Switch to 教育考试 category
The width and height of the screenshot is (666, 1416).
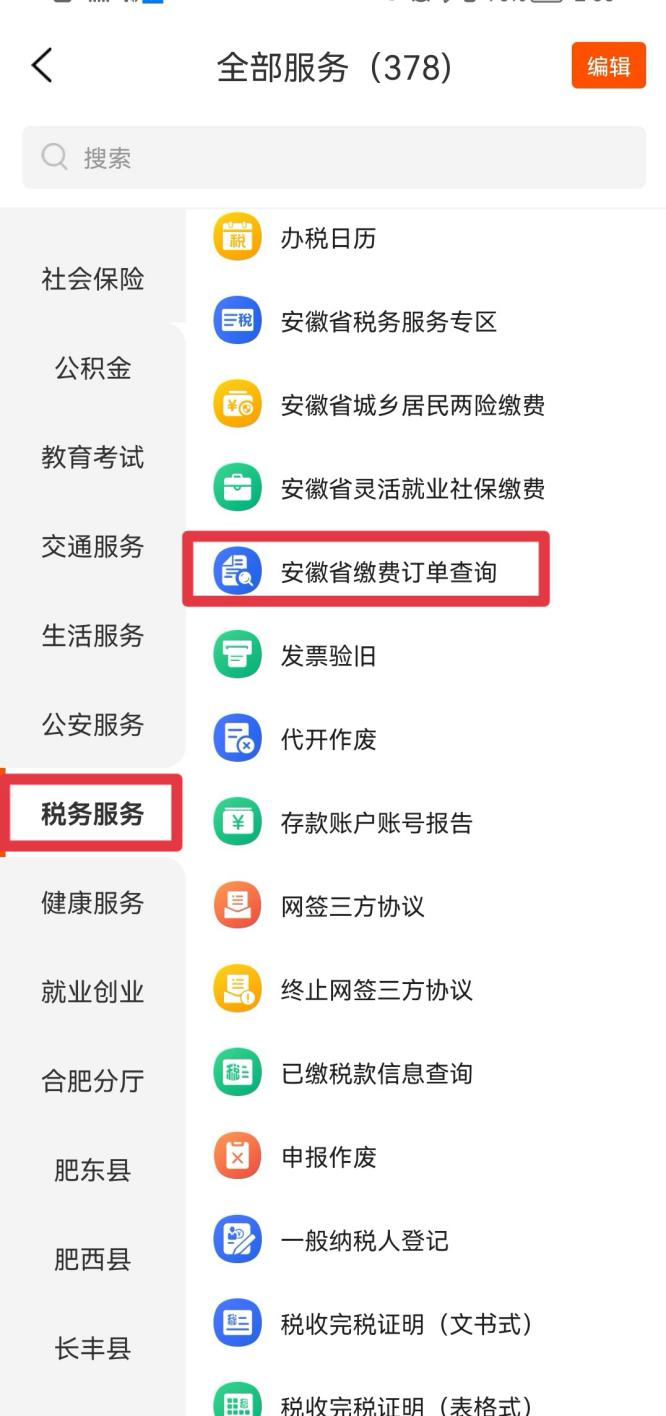(x=93, y=457)
